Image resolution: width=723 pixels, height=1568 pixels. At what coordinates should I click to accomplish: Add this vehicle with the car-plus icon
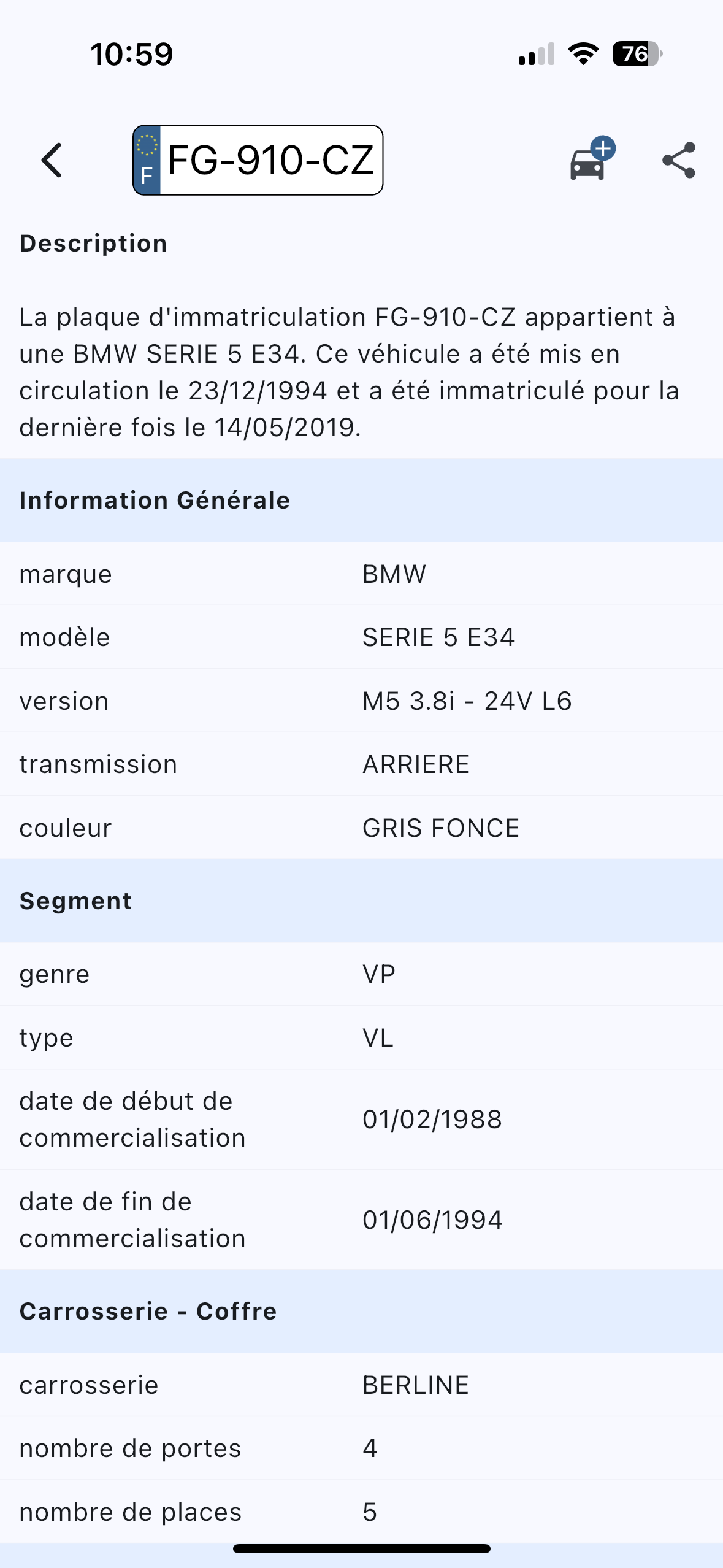point(592,159)
